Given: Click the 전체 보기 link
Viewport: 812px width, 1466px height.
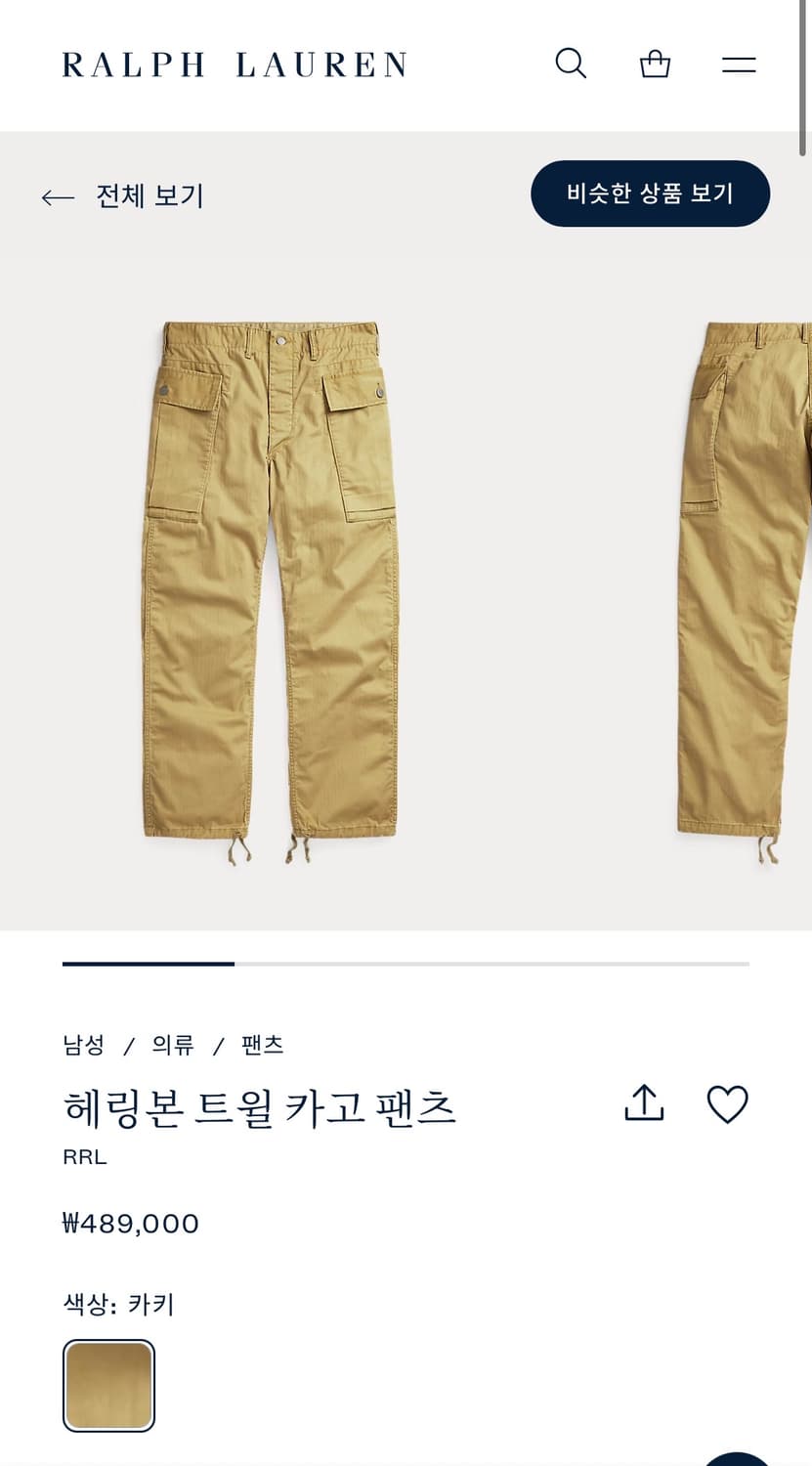Looking at the screenshot, I should pos(148,196).
